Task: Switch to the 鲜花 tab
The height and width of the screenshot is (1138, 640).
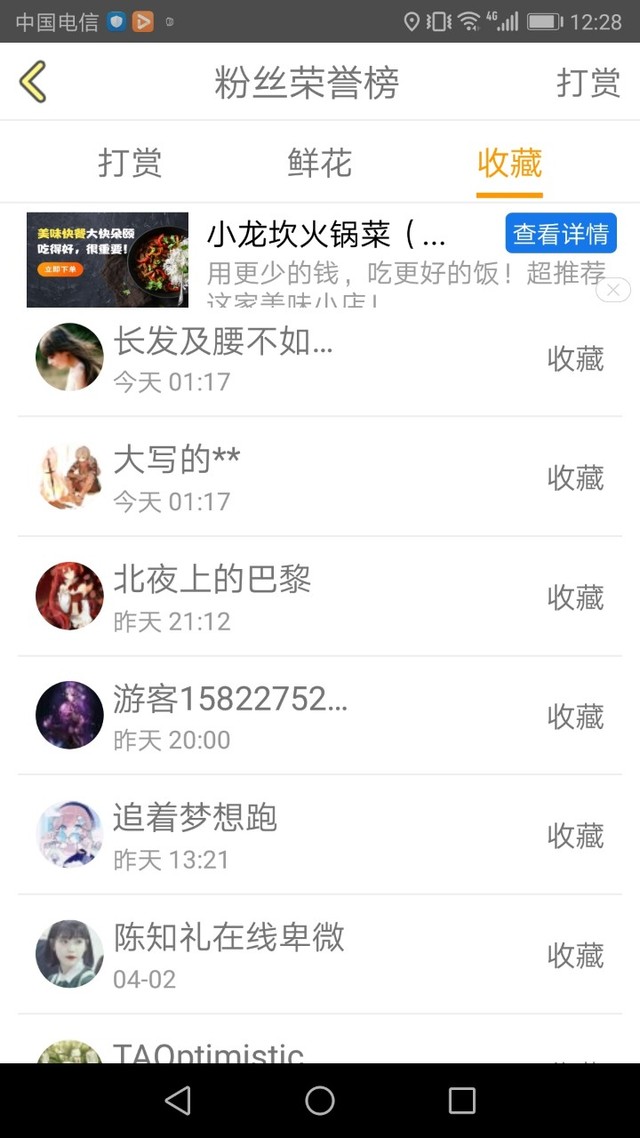Action: 319,163
